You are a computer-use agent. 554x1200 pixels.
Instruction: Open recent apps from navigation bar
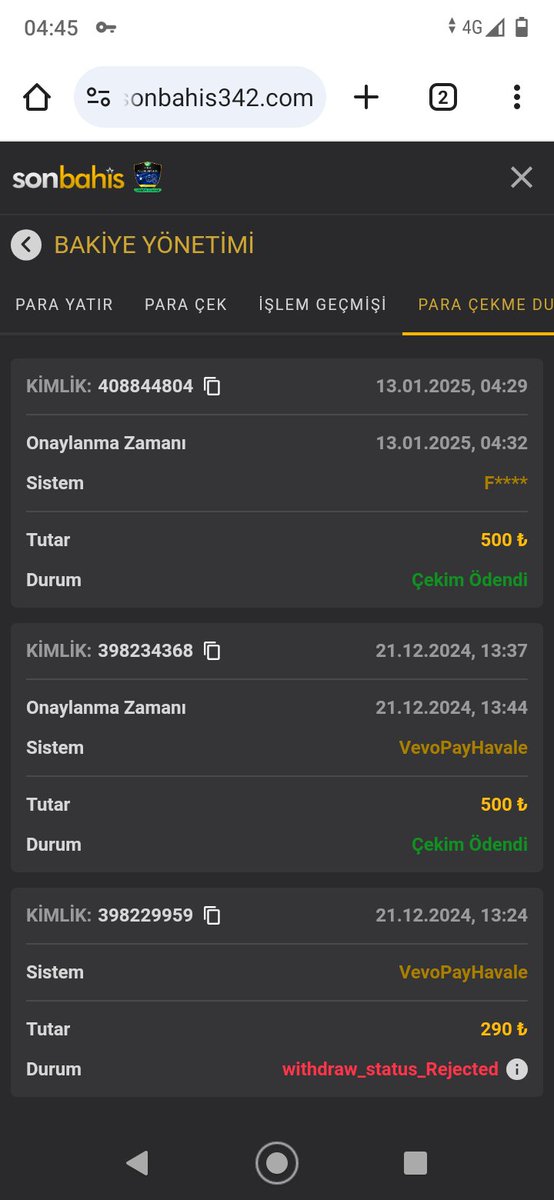pos(415,1162)
